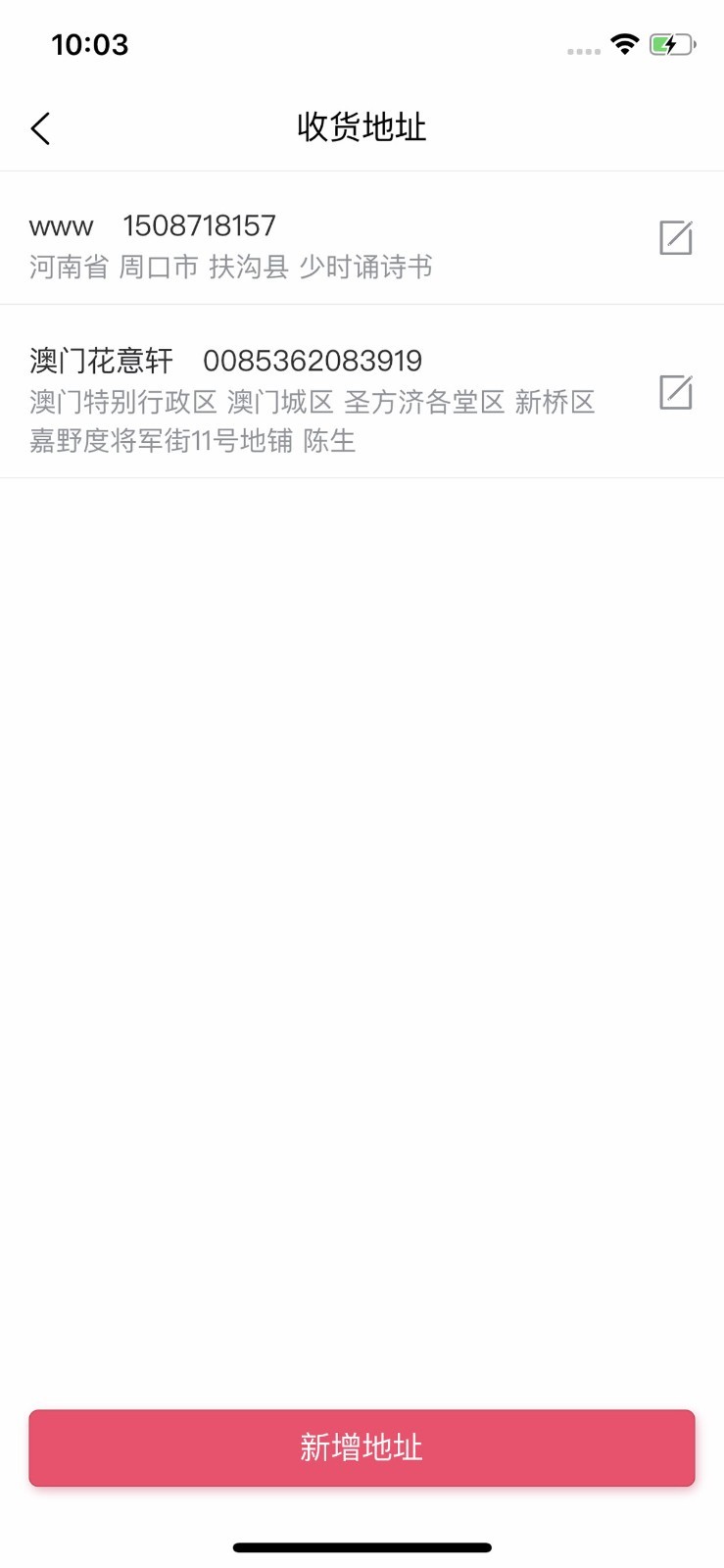Image resolution: width=724 pixels, height=1568 pixels.
Task: Select the www 河南省 address
Action: tap(294, 245)
